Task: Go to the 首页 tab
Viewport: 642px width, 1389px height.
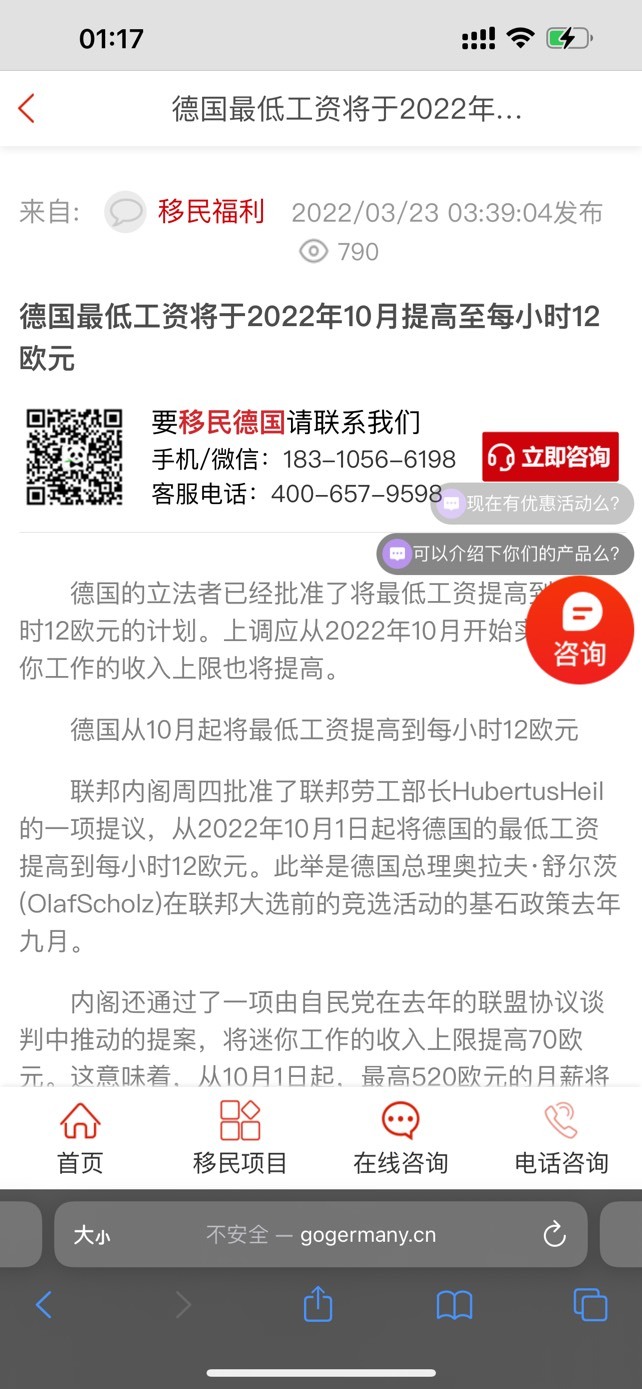Action: (80, 1138)
